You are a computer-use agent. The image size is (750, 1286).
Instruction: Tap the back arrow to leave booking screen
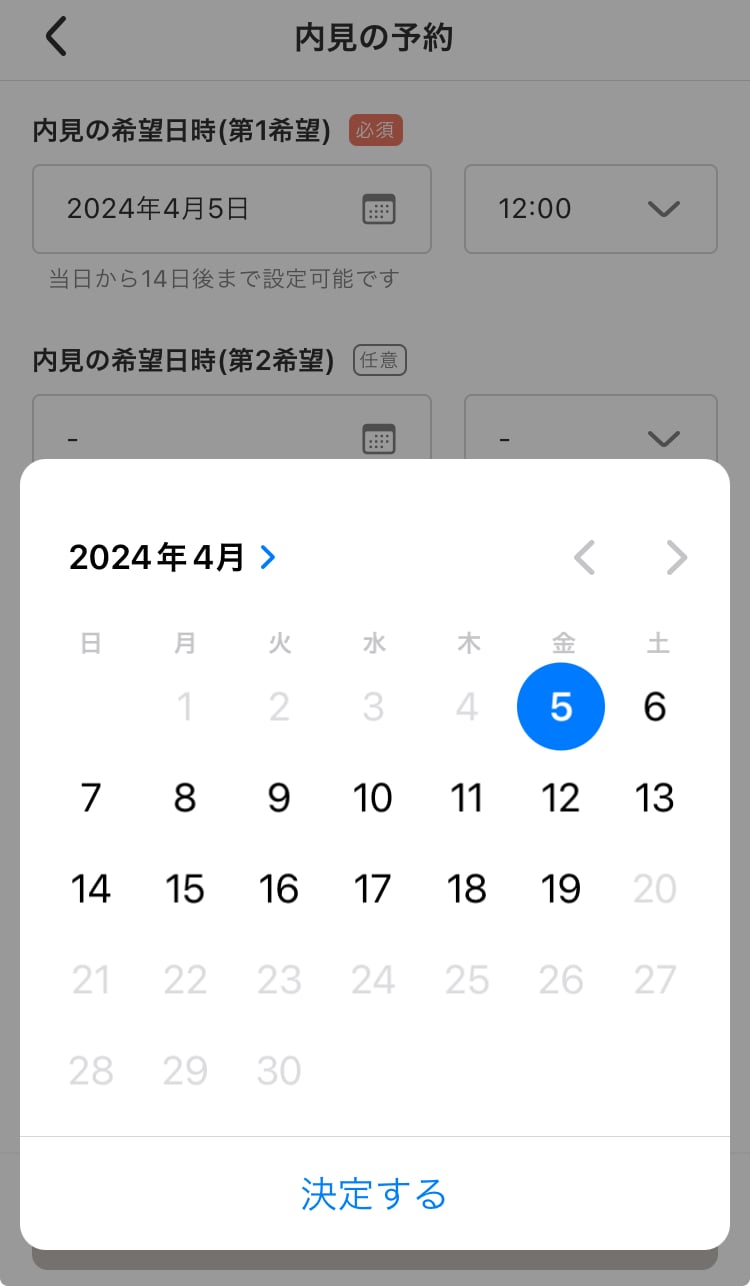pos(55,36)
